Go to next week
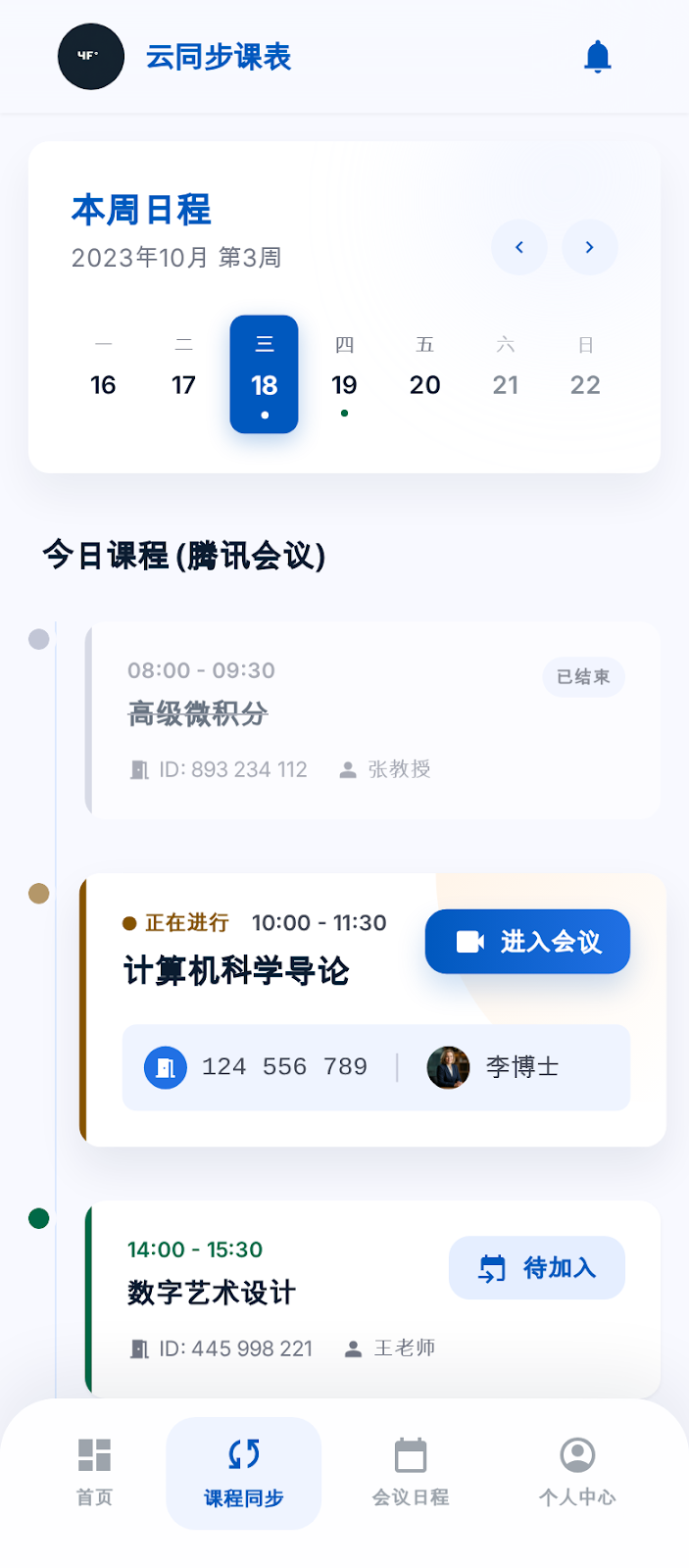Image resolution: width=689 pixels, height=1568 pixels. [x=589, y=247]
